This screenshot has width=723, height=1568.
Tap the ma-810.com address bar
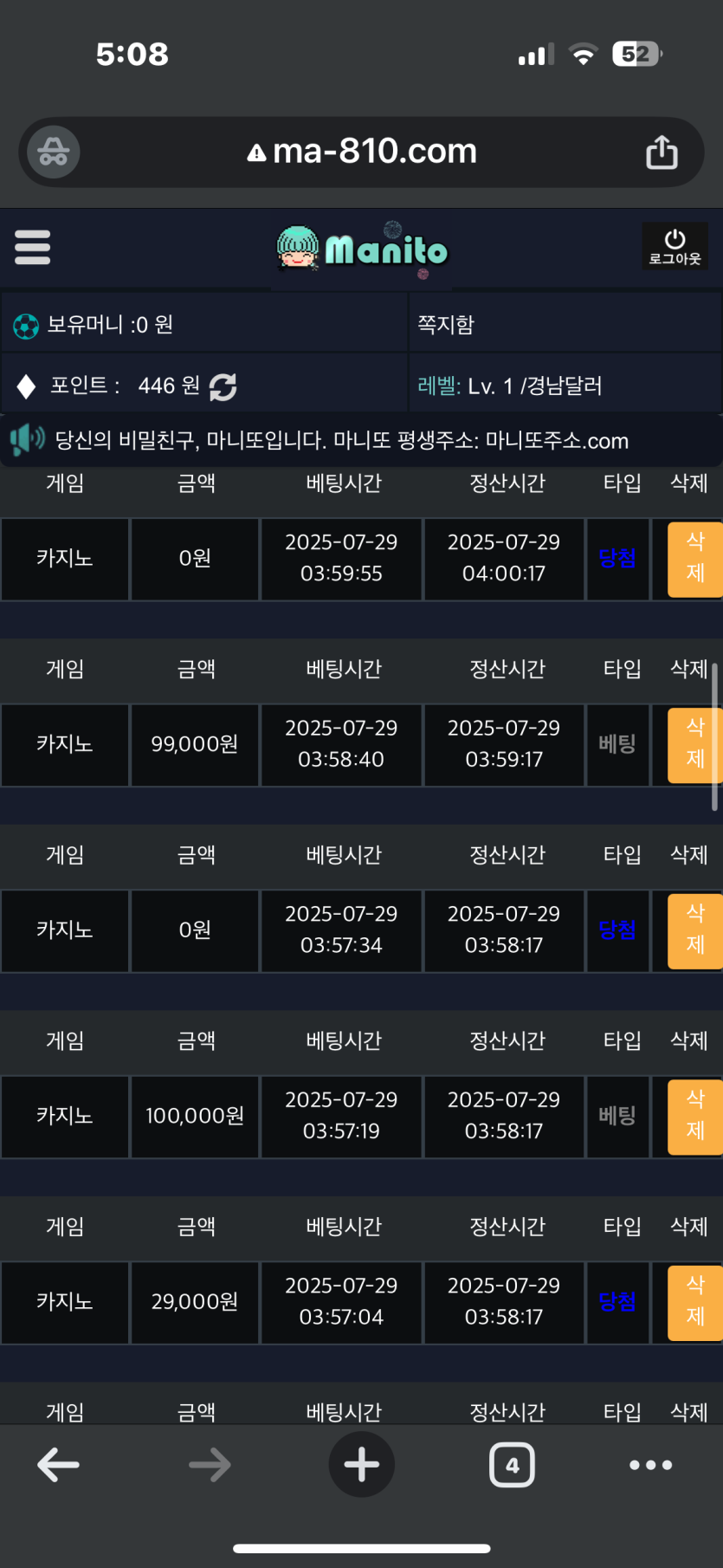362,152
